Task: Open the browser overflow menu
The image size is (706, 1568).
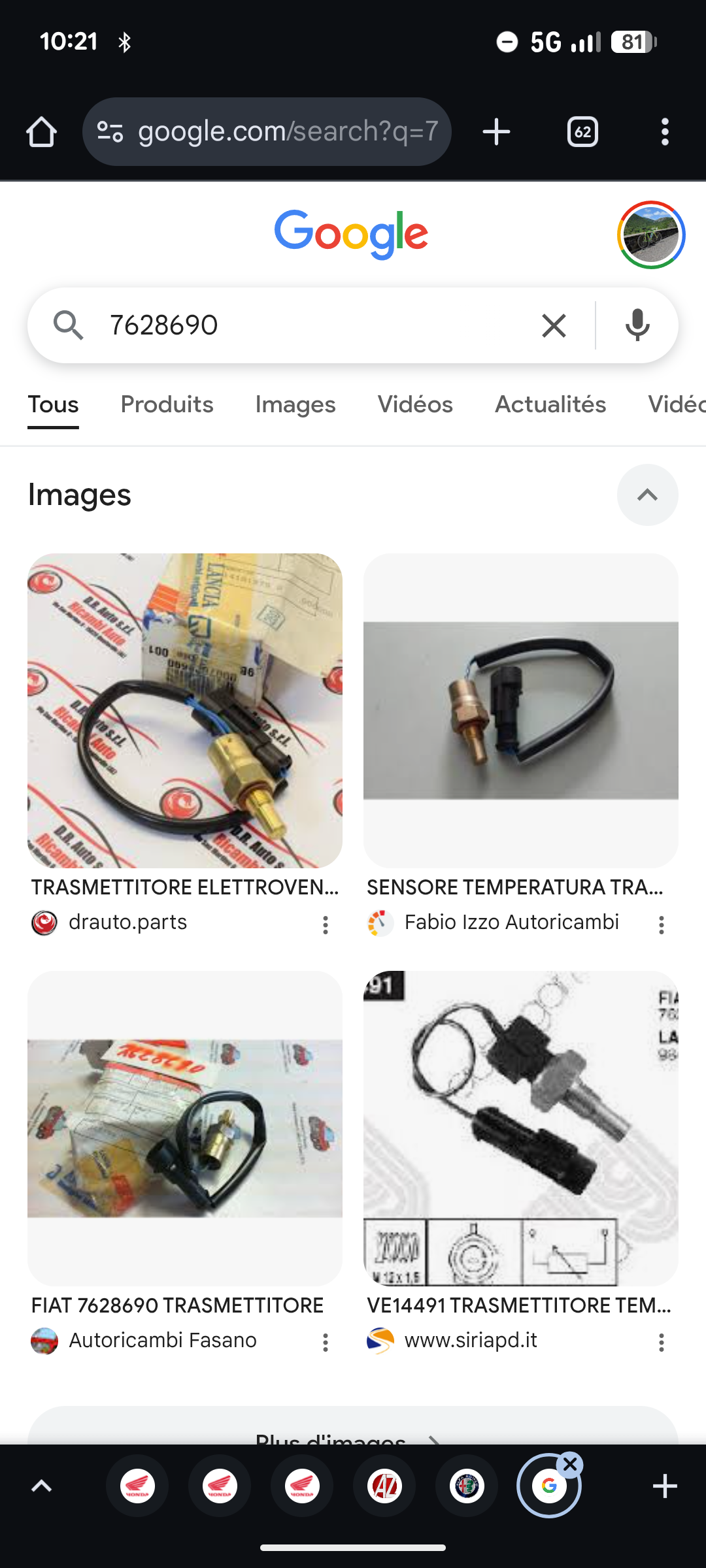Action: [x=664, y=132]
